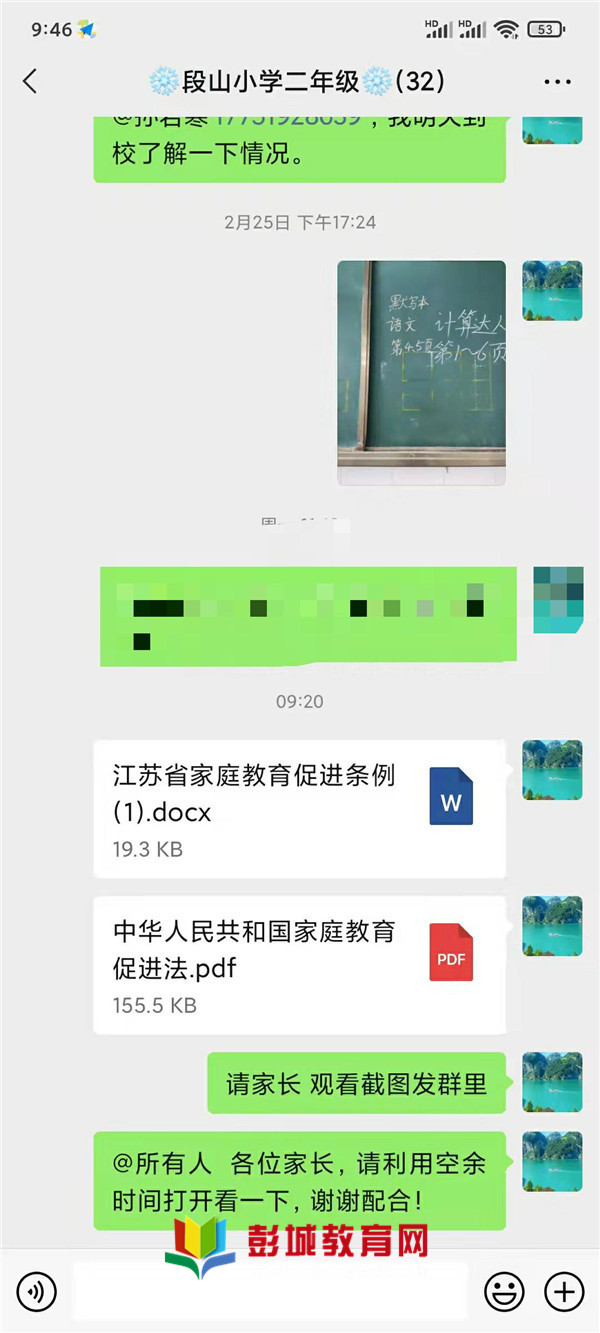Tap the message text field
The width and height of the screenshot is (600, 1333).
tap(270, 1290)
